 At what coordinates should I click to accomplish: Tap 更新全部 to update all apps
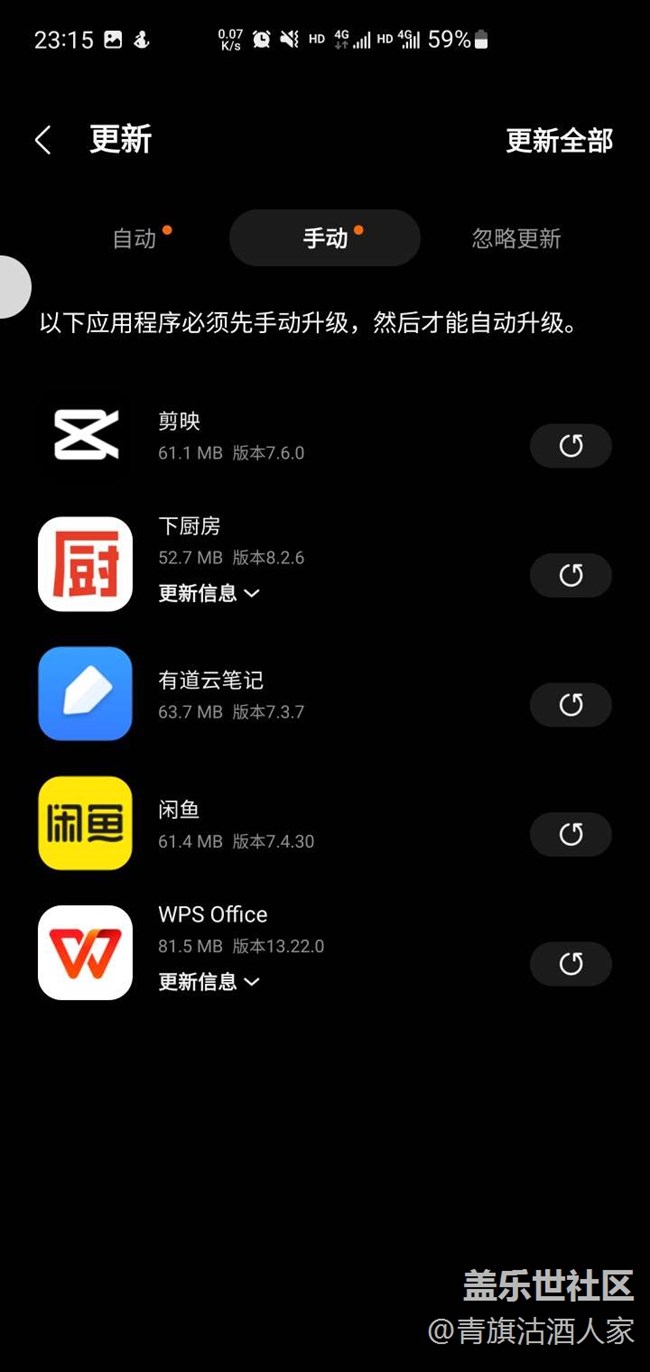click(x=559, y=141)
